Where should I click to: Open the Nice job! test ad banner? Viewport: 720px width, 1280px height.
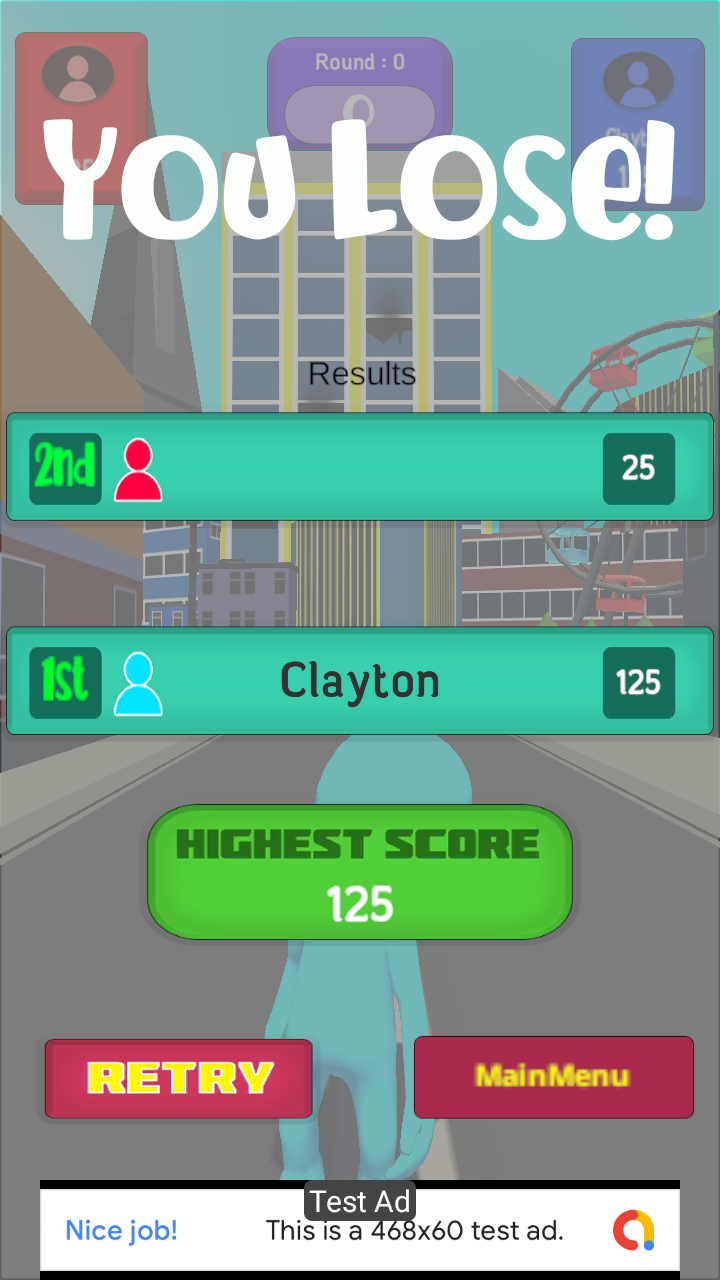360,1229
